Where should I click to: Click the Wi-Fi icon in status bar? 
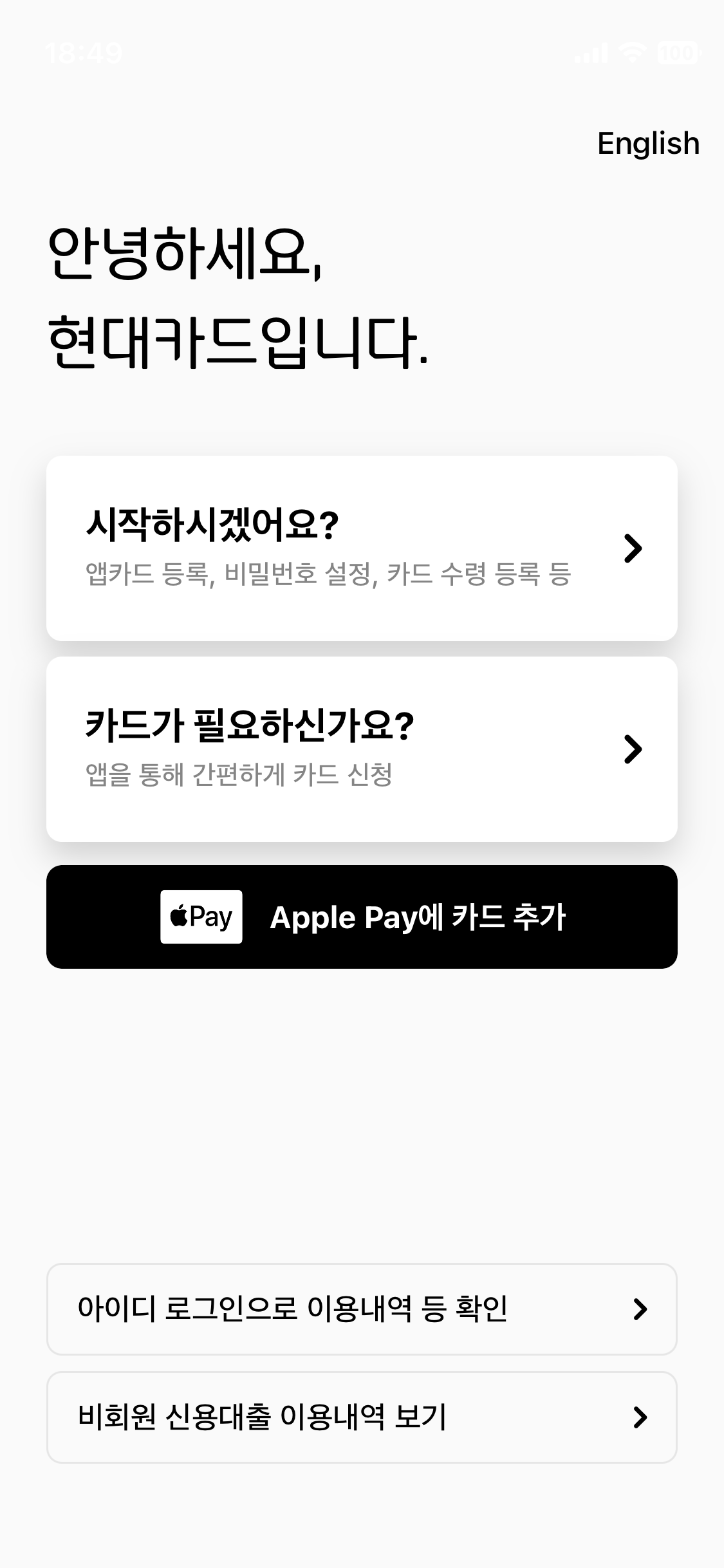[x=634, y=53]
